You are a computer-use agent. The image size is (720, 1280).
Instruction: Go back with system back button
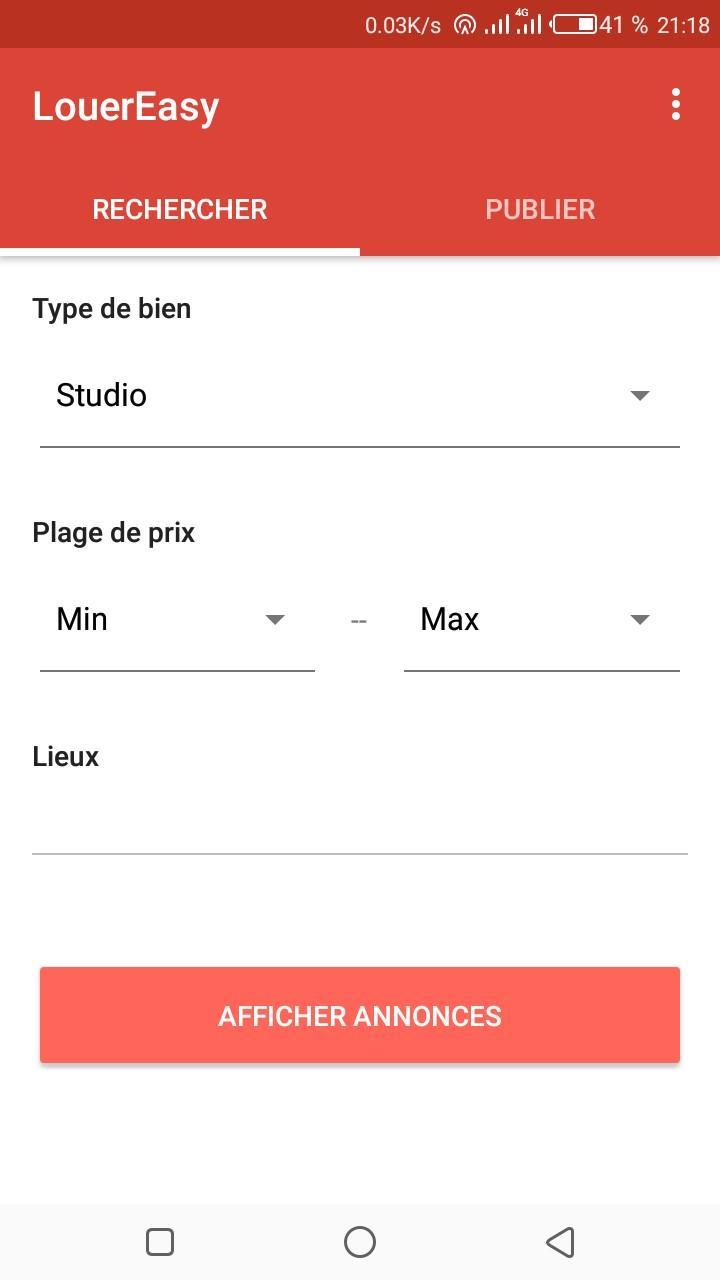click(x=560, y=1242)
